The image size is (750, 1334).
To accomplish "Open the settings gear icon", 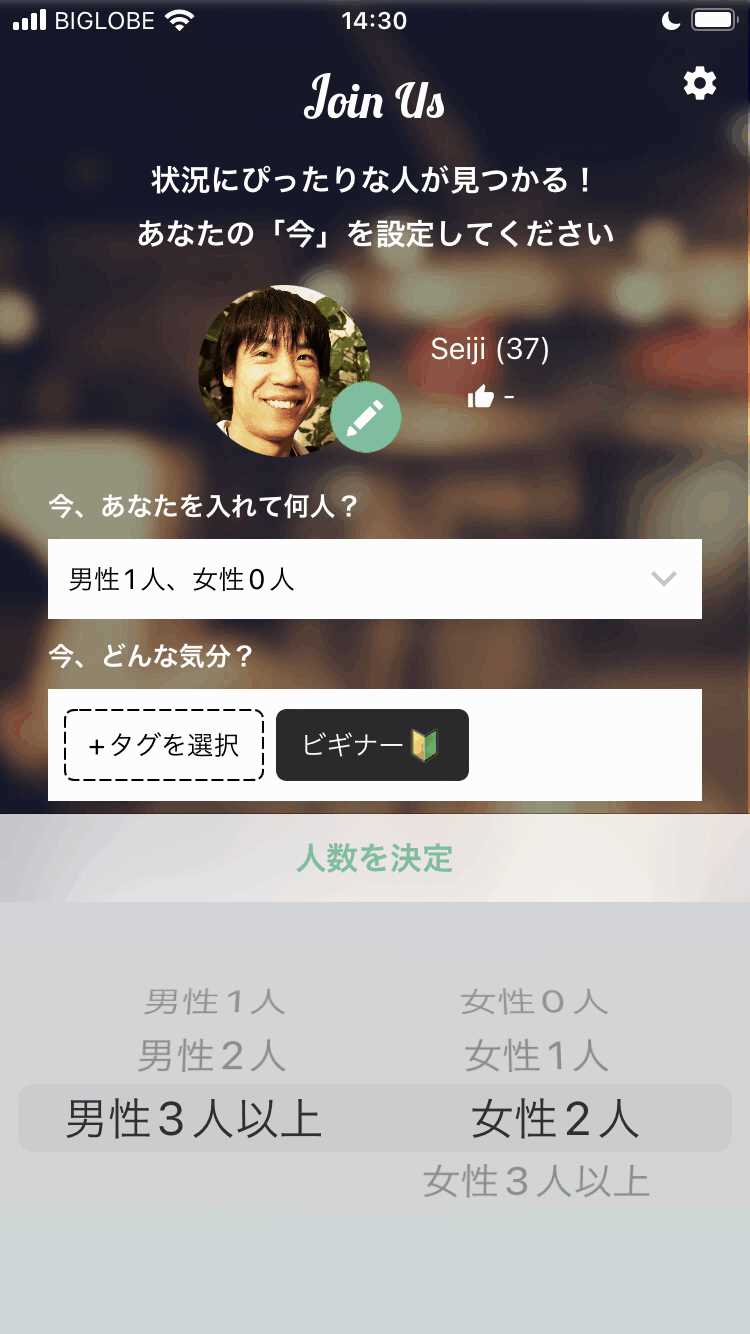I will click(699, 84).
